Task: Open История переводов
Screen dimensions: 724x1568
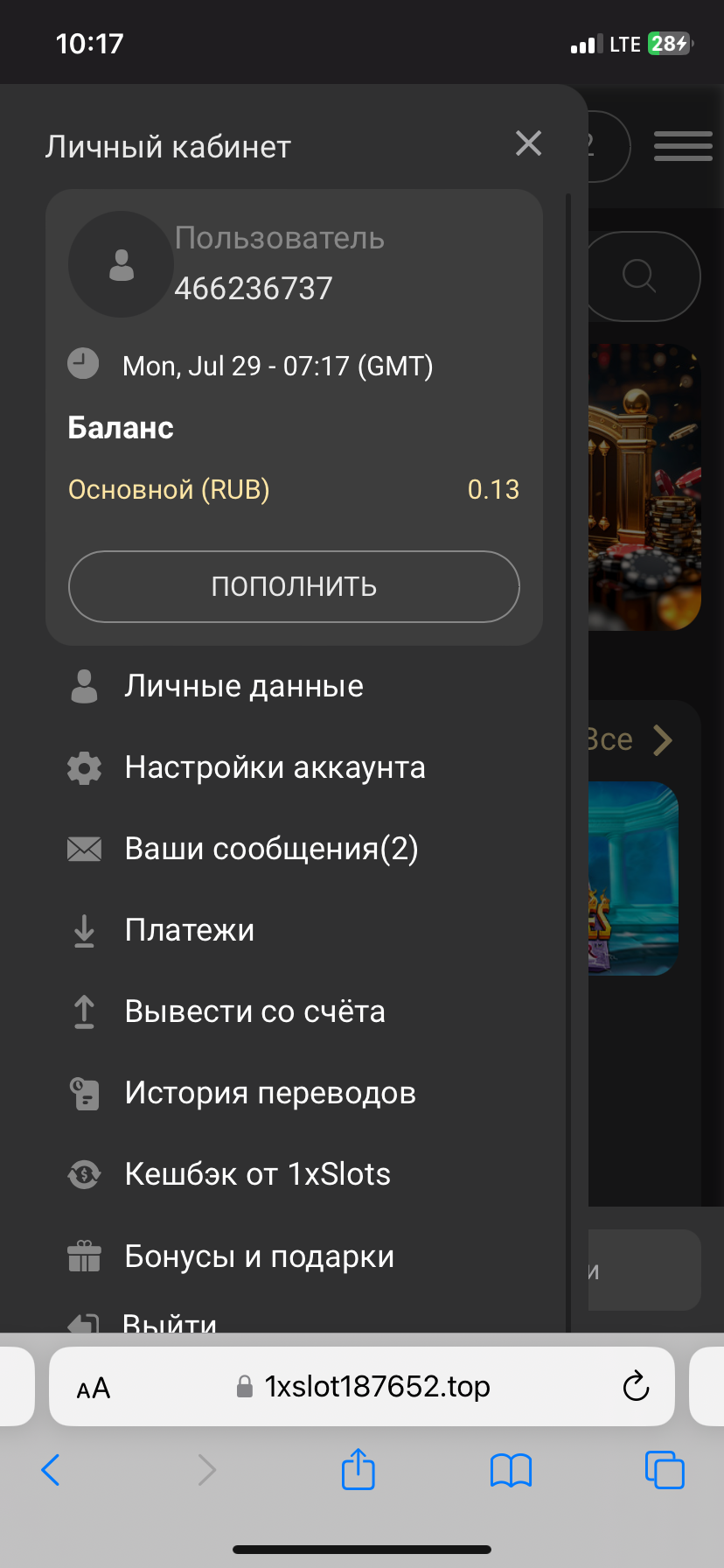Action: [269, 1093]
